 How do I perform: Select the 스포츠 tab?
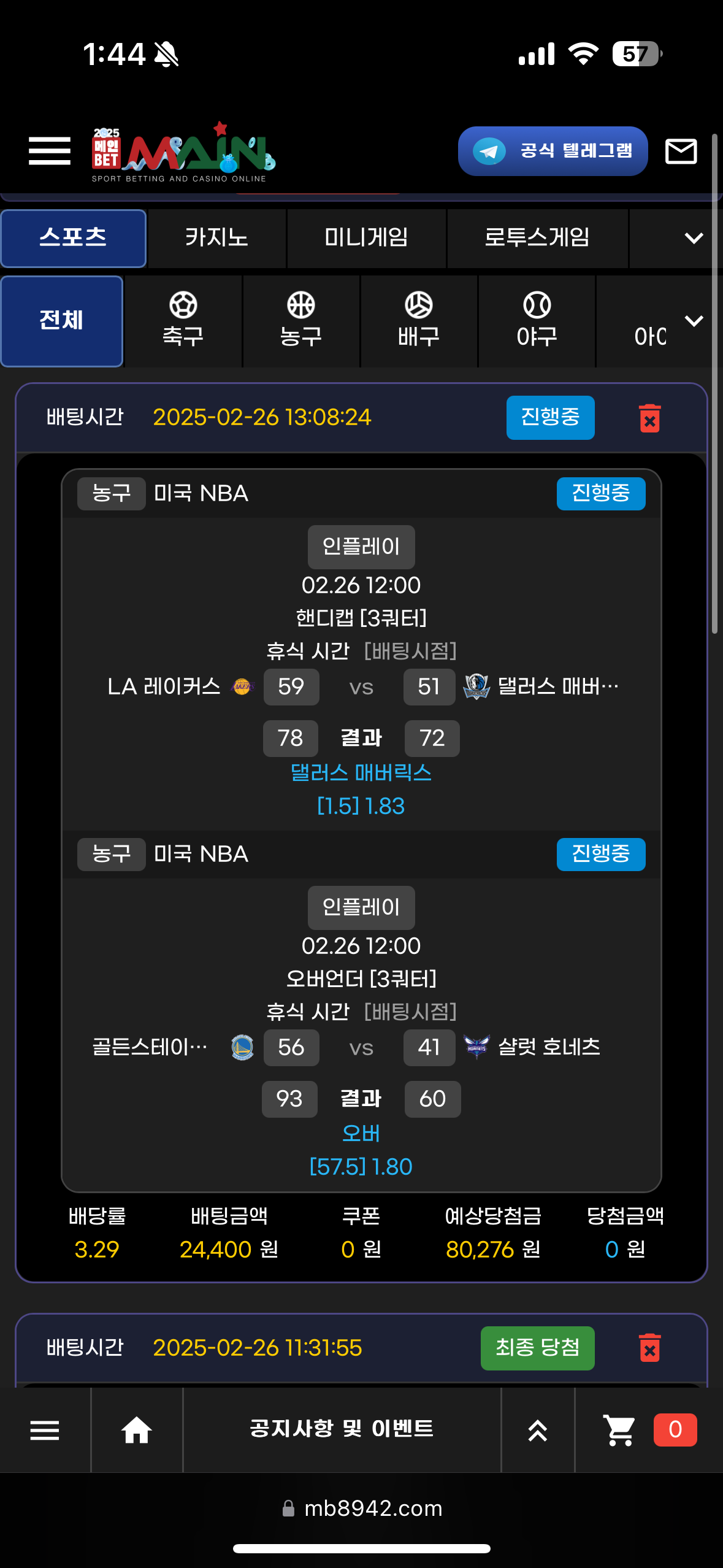pos(73,238)
